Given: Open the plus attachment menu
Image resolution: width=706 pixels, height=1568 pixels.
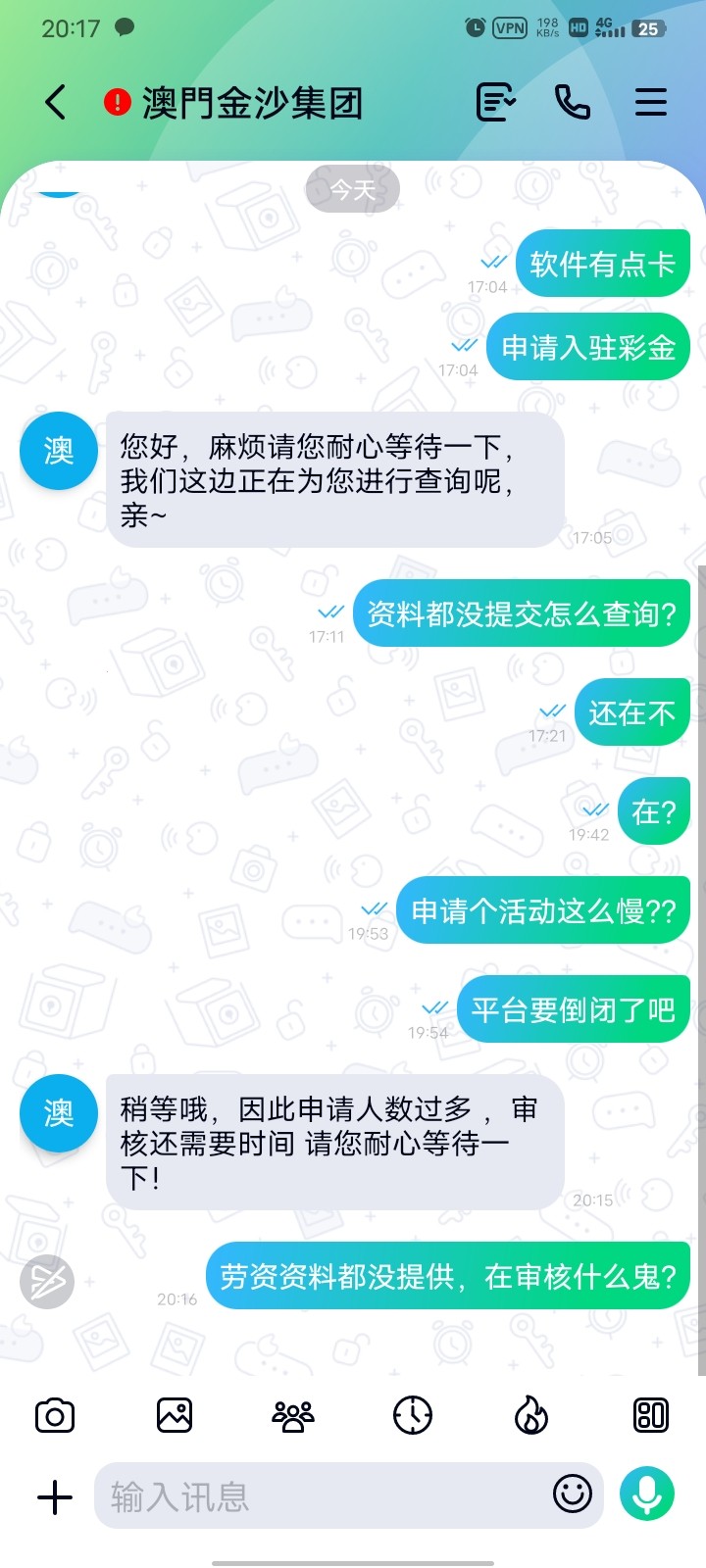Looking at the screenshot, I should point(55,1496).
